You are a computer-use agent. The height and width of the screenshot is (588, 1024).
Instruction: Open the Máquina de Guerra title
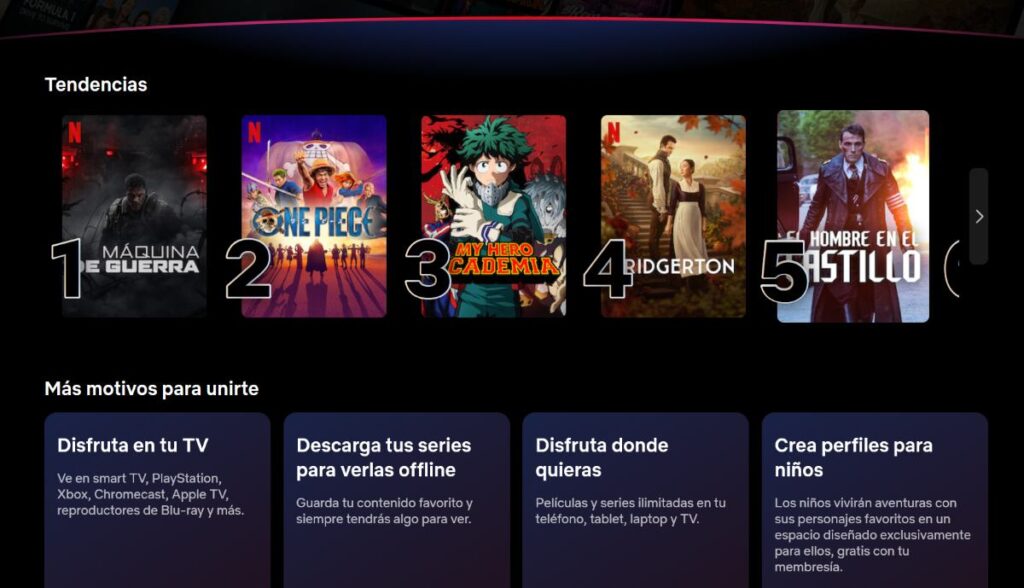click(x=134, y=216)
